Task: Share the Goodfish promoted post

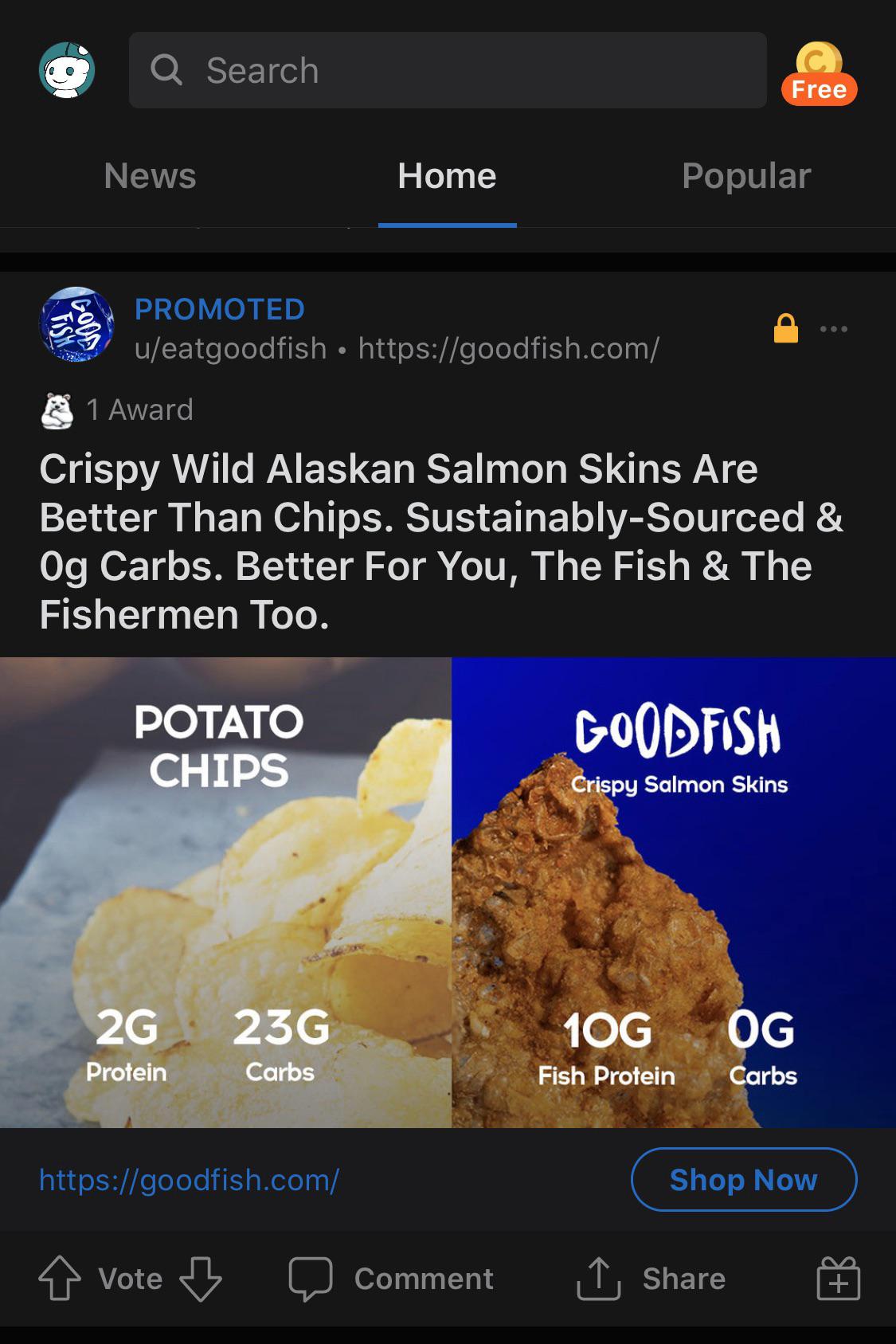Action: pyautogui.click(x=651, y=1279)
